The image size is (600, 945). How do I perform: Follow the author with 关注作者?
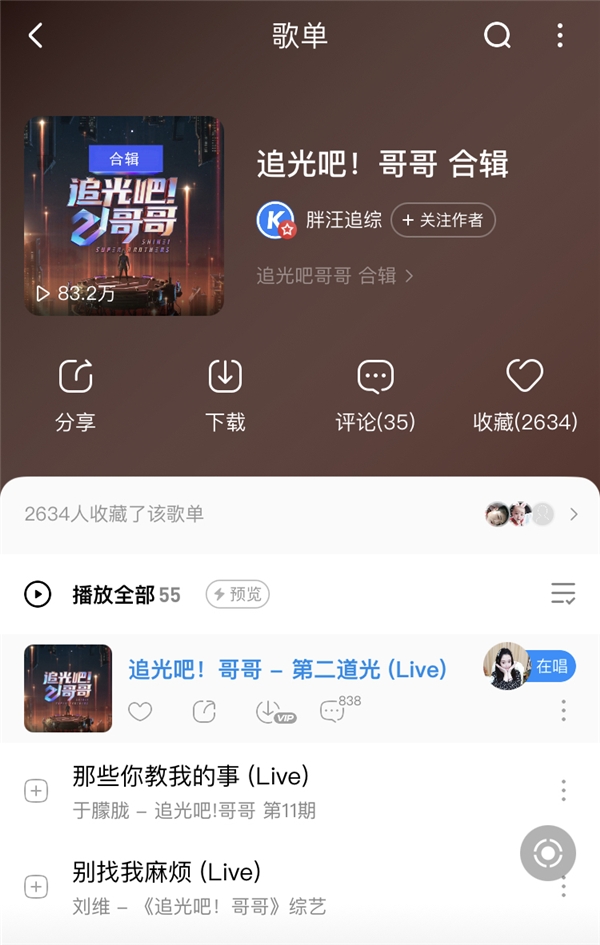[443, 220]
